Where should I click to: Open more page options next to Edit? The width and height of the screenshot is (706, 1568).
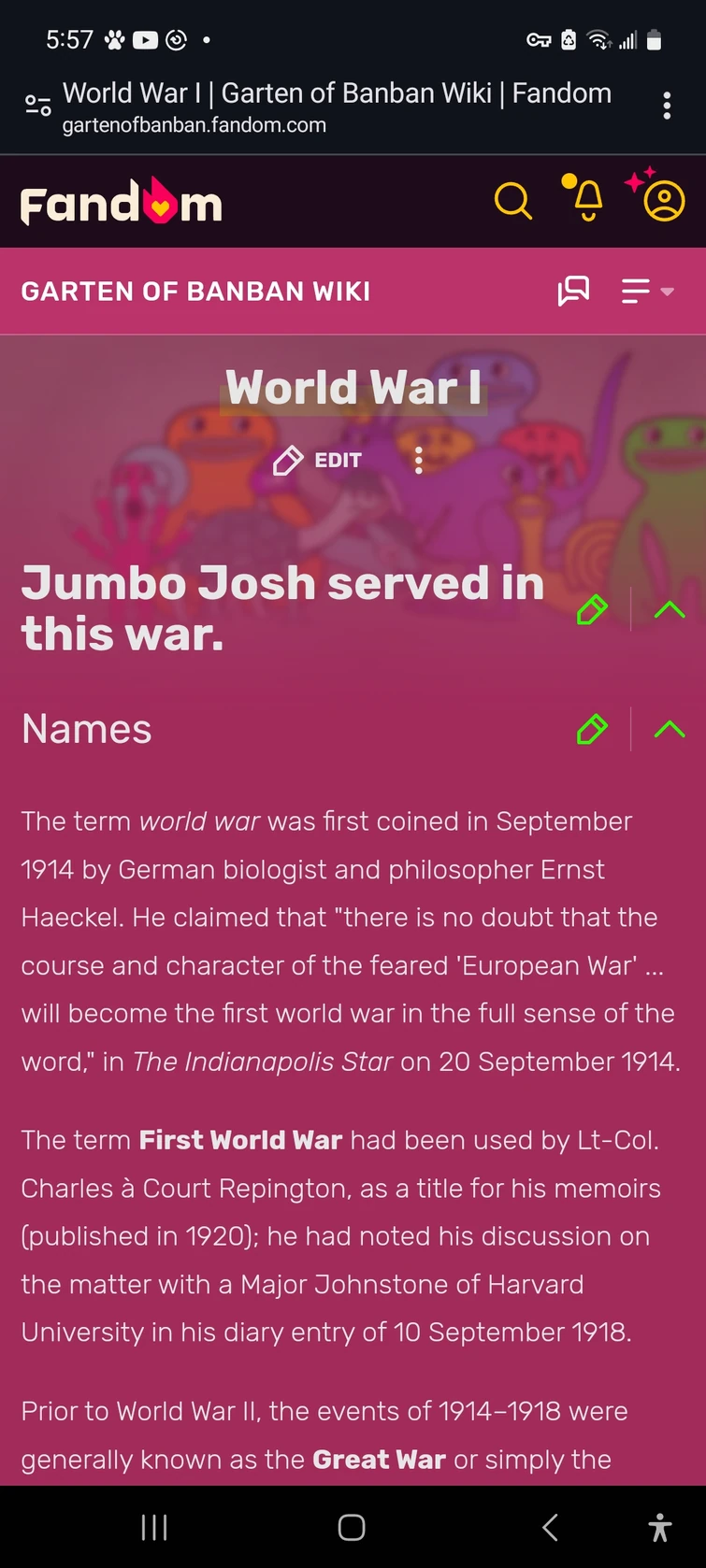[418, 460]
